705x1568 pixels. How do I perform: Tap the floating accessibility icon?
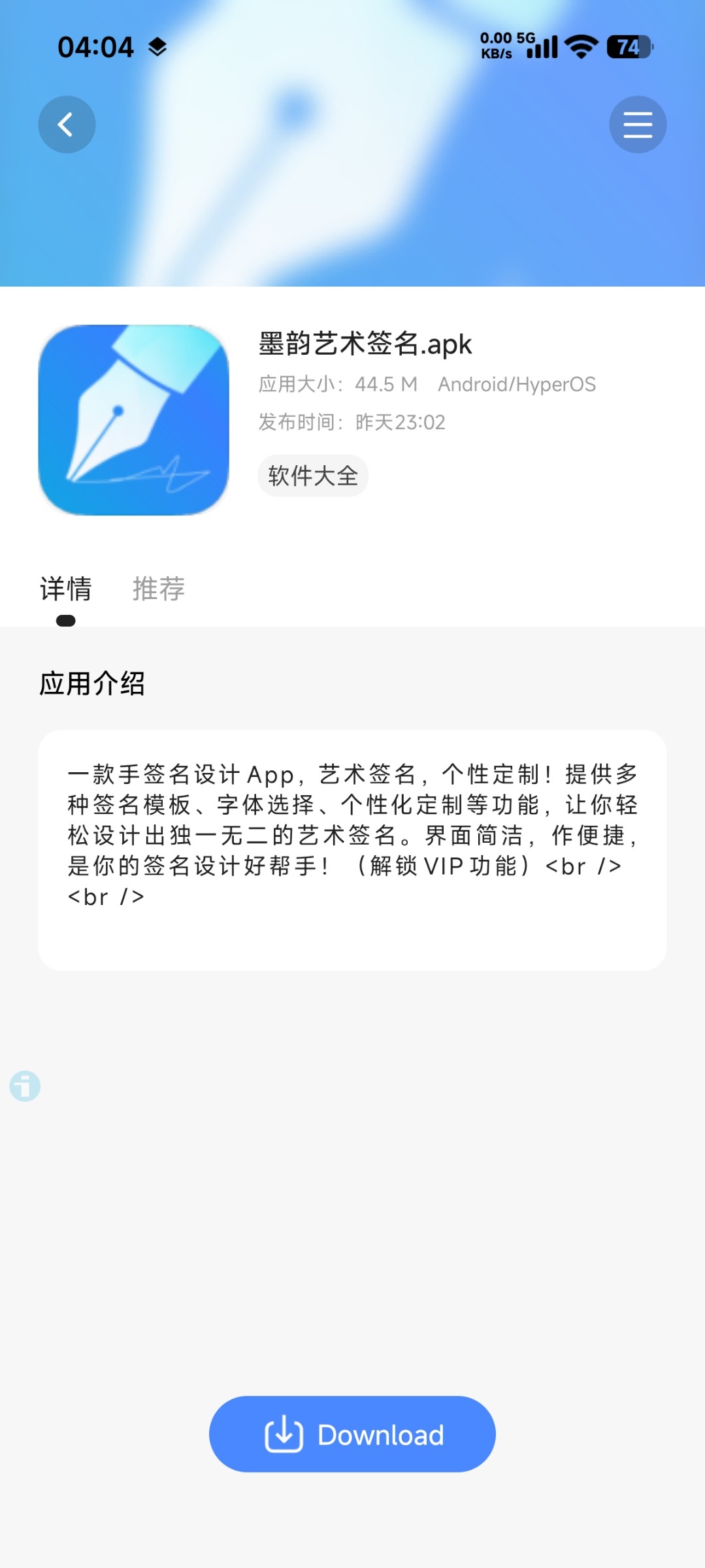(25, 1086)
